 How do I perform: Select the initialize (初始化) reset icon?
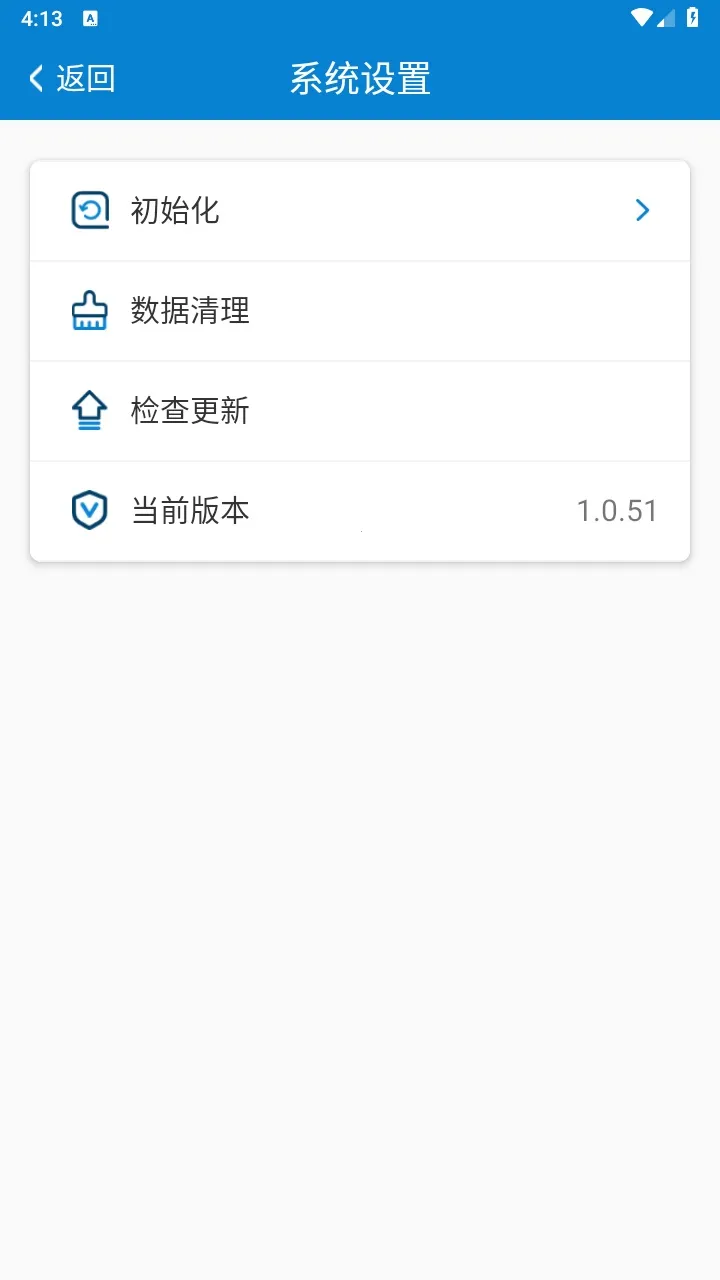click(89, 210)
